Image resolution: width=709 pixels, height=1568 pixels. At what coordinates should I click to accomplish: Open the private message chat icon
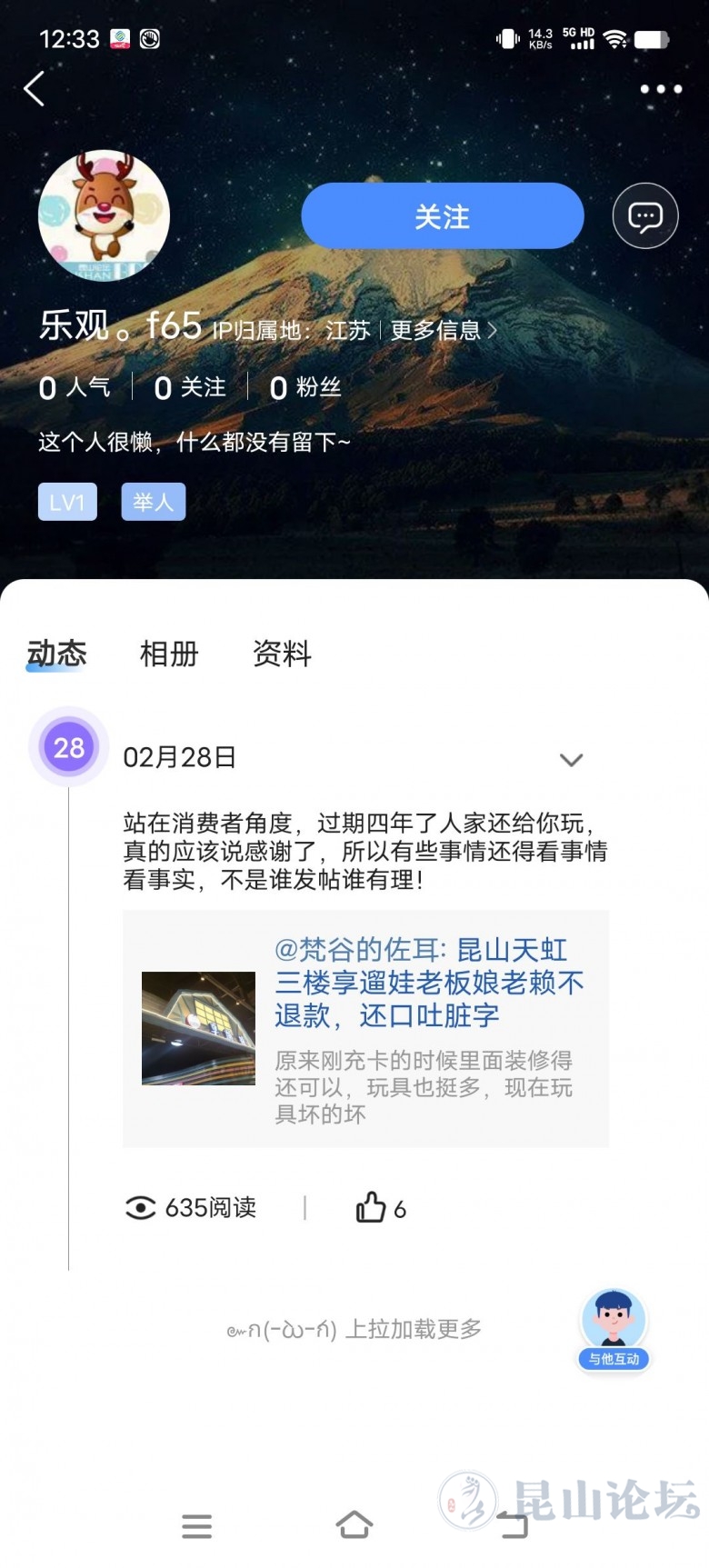645,216
